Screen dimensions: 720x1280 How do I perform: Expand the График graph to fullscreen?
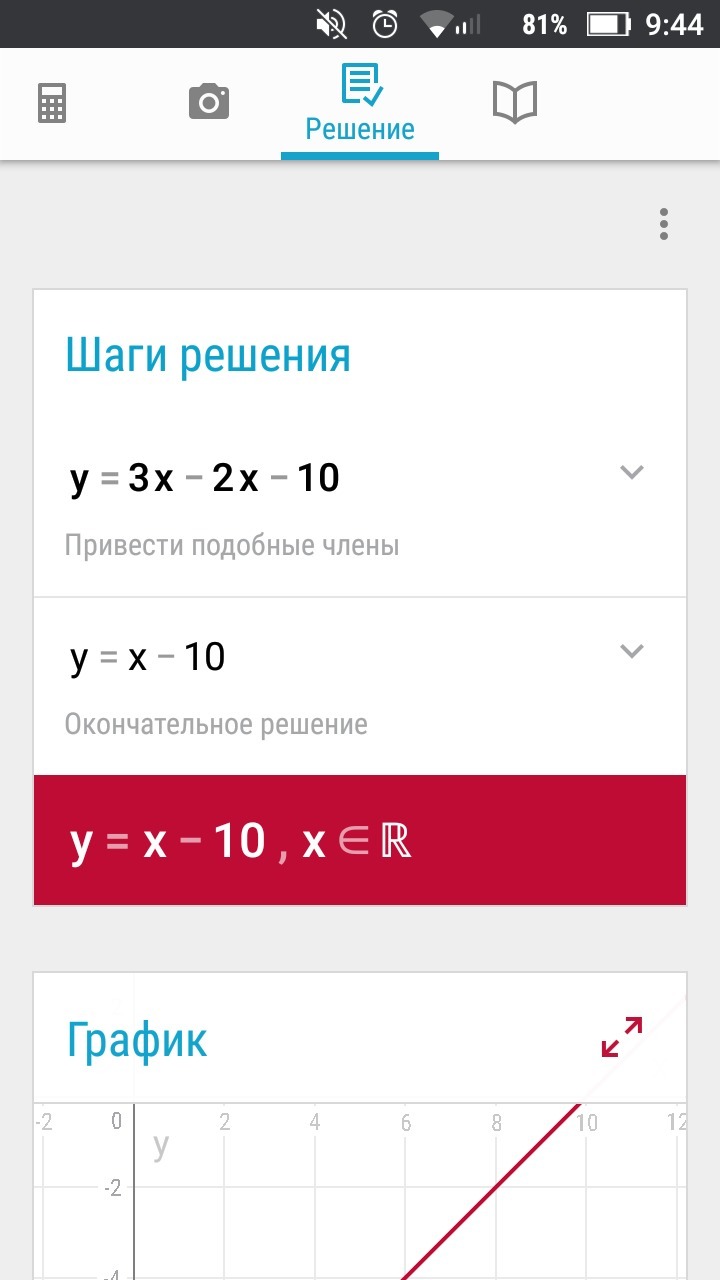pos(622,1037)
